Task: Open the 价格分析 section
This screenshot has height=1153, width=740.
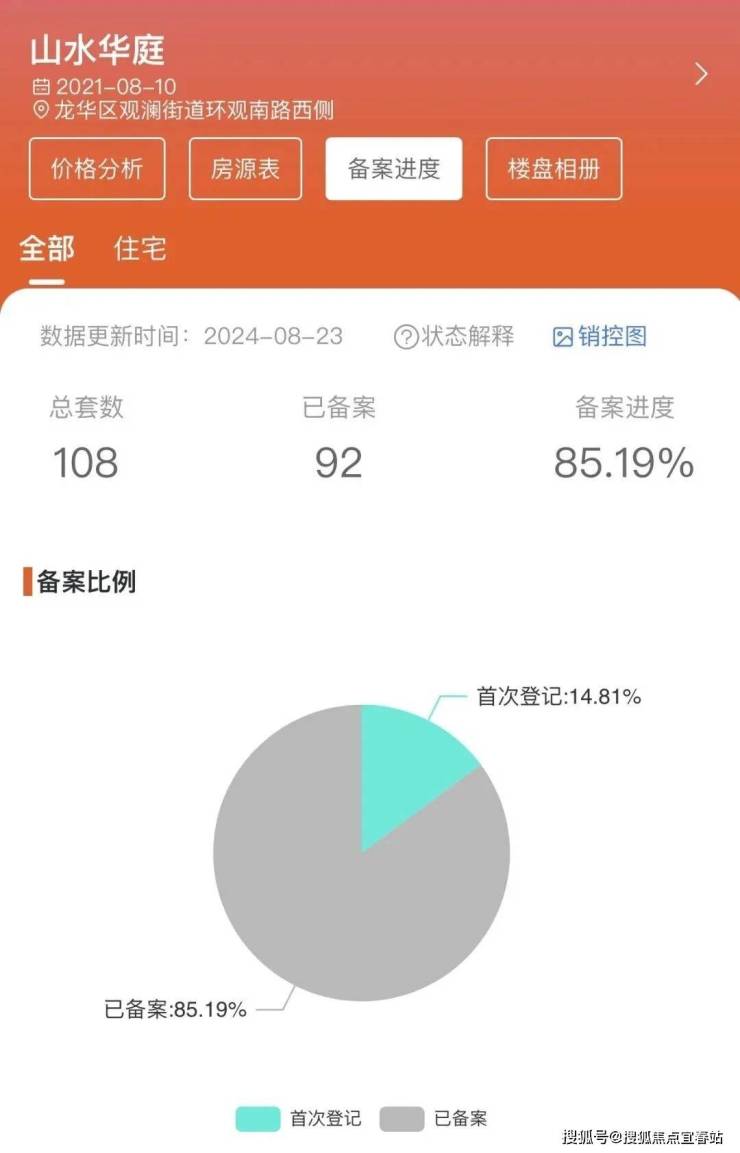Action: point(97,169)
